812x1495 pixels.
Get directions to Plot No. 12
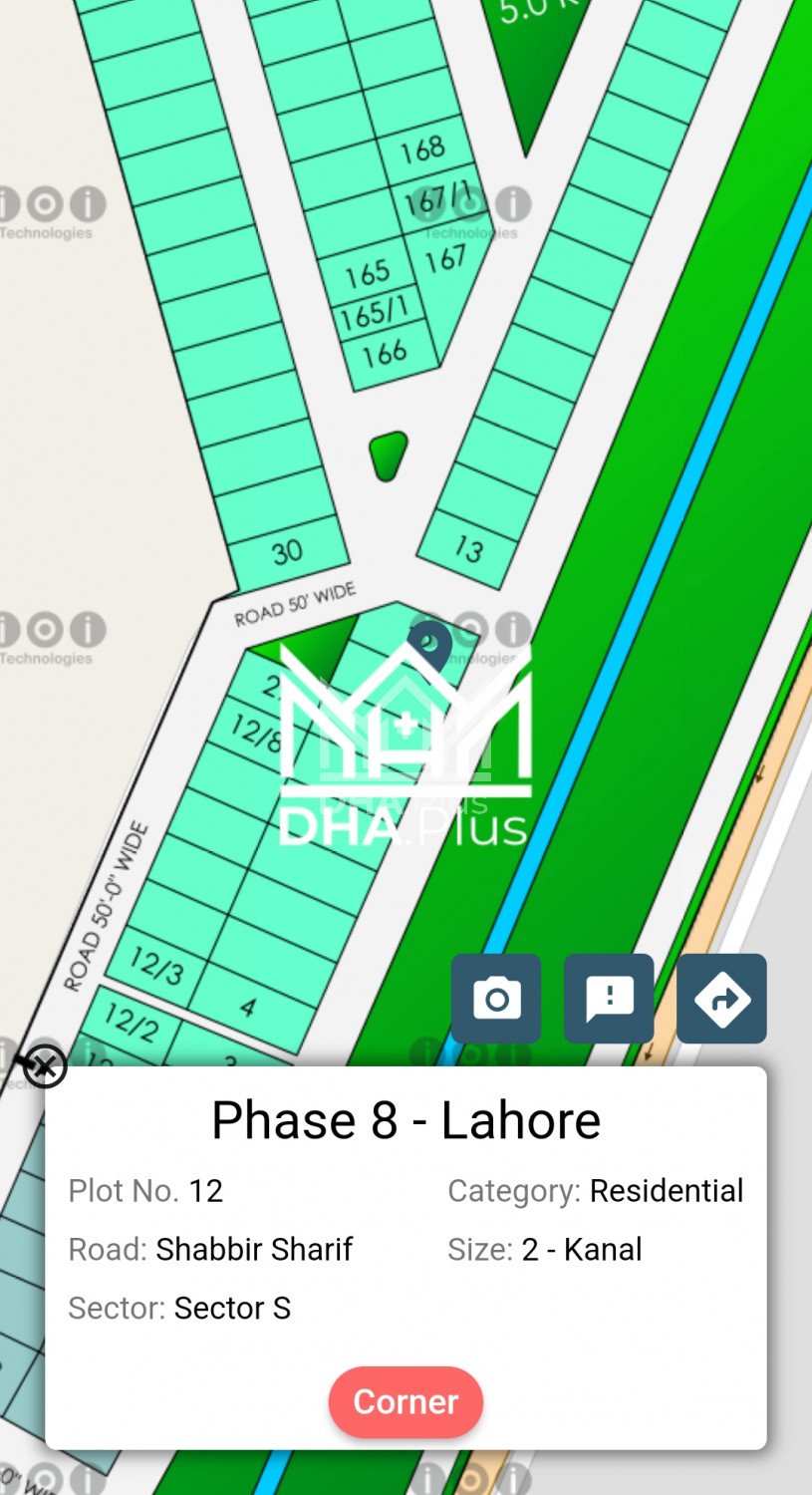[721, 999]
